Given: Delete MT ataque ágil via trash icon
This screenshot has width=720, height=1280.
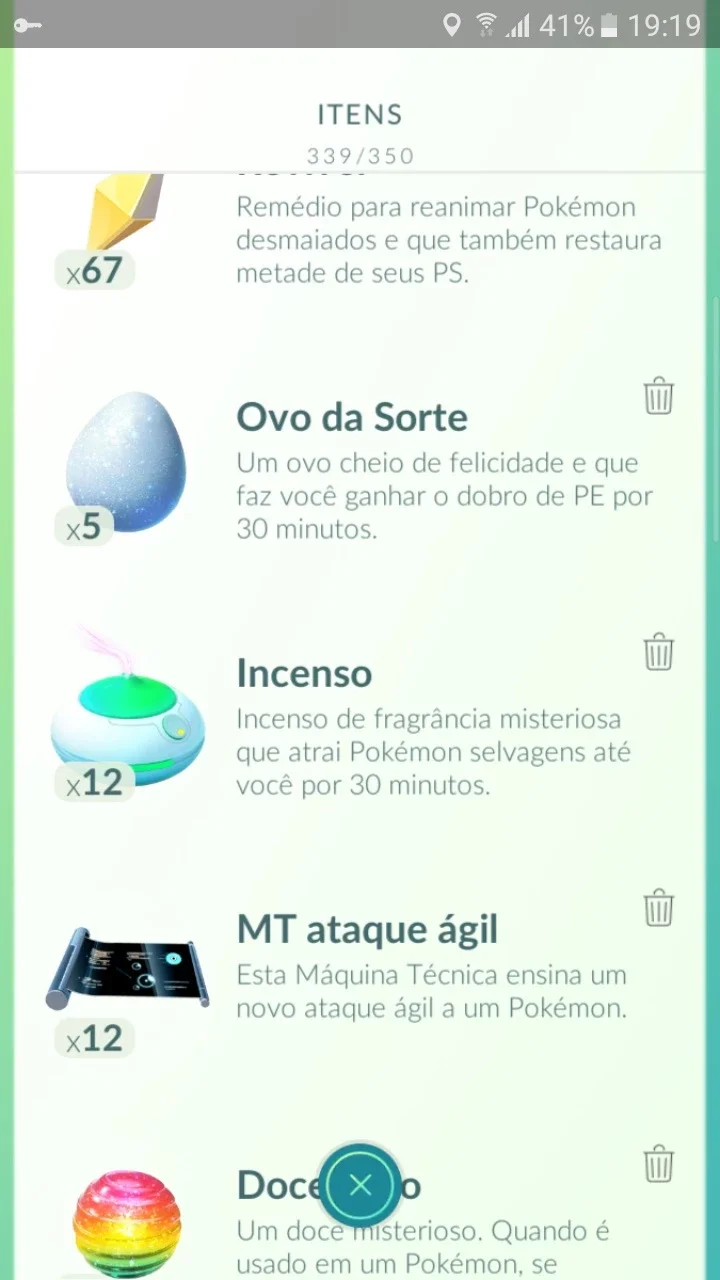Looking at the screenshot, I should click(x=658, y=908).
